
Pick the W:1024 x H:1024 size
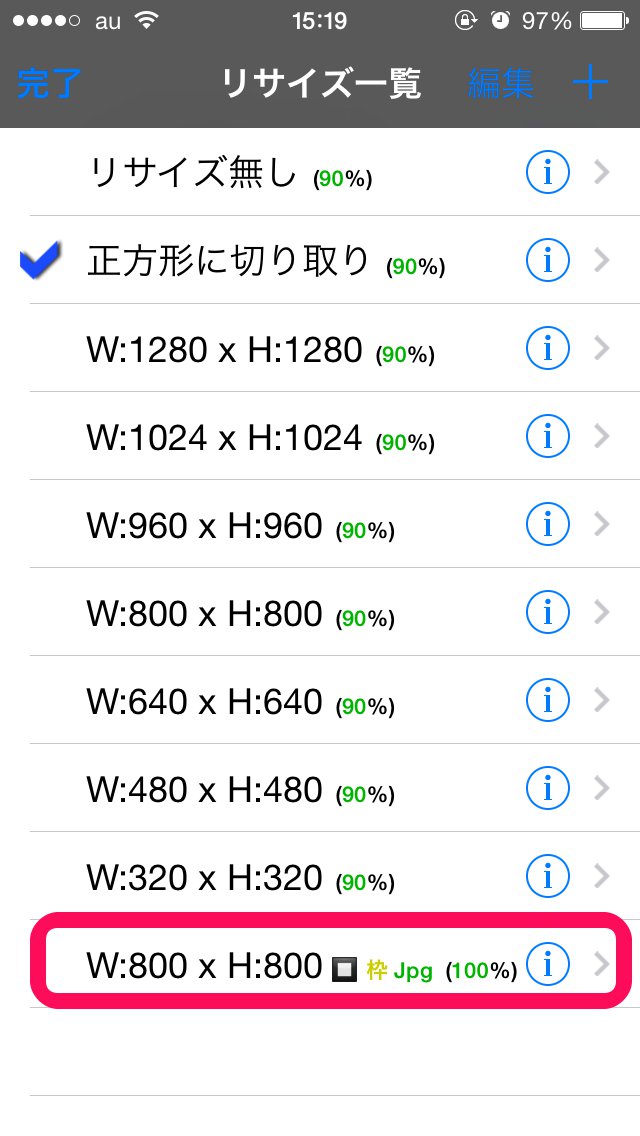click(224, 437)
